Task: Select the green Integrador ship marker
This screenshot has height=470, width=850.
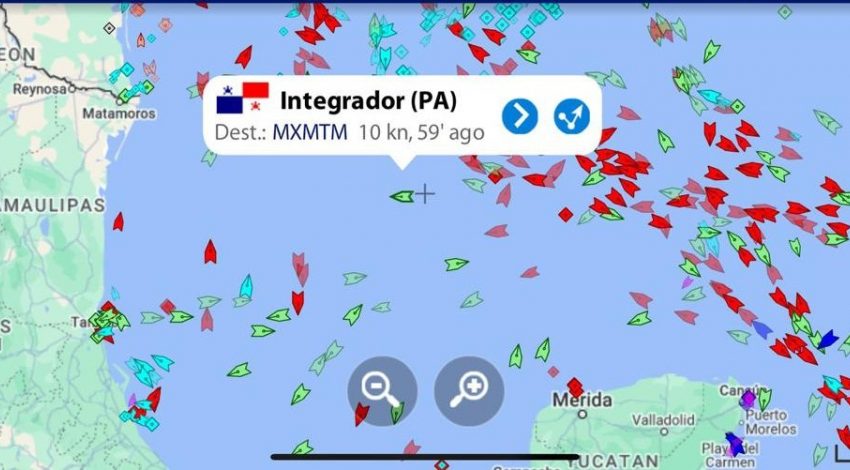Action: coord(402,196)
